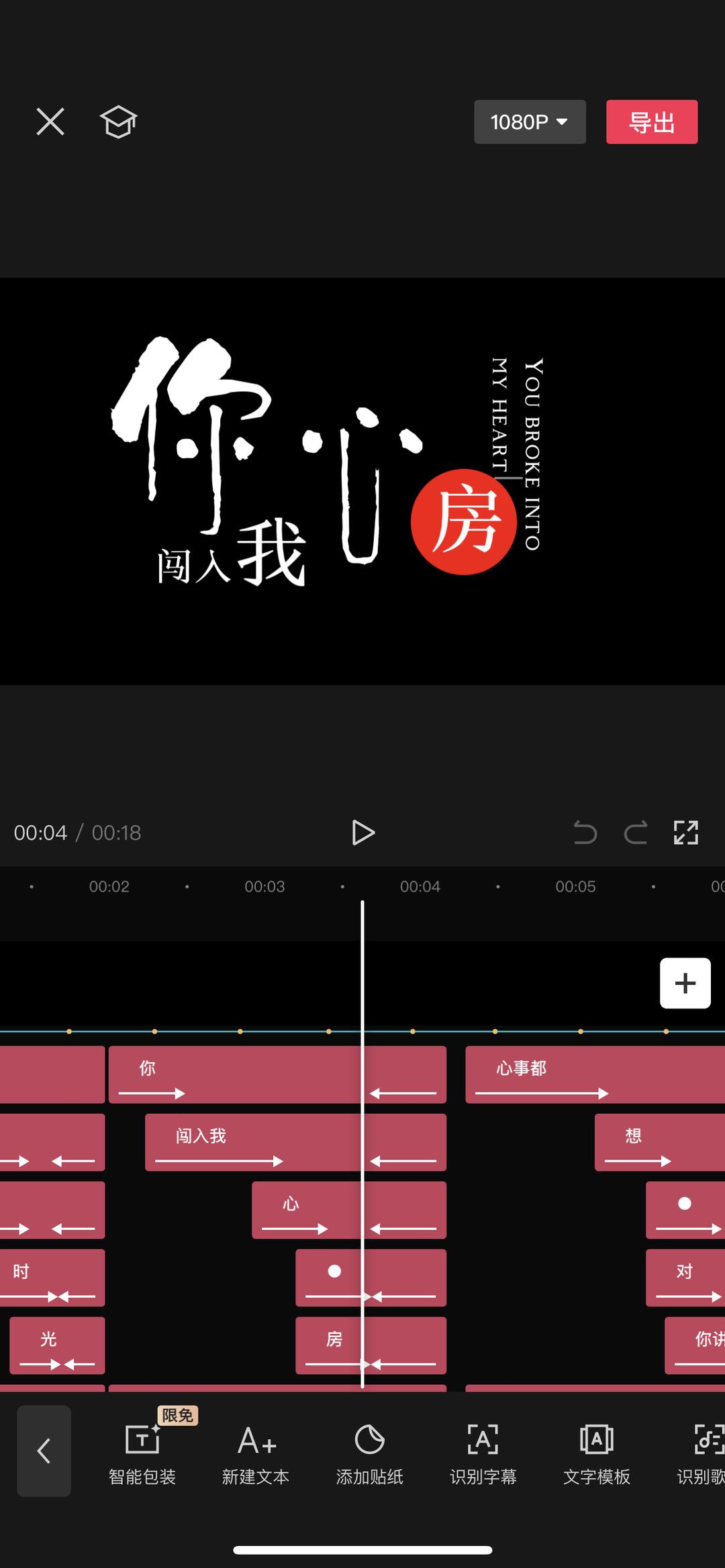Viewport: 725px width, 1568px height.
Task: Tap the red 导出 export button
Action: [651, 122]
